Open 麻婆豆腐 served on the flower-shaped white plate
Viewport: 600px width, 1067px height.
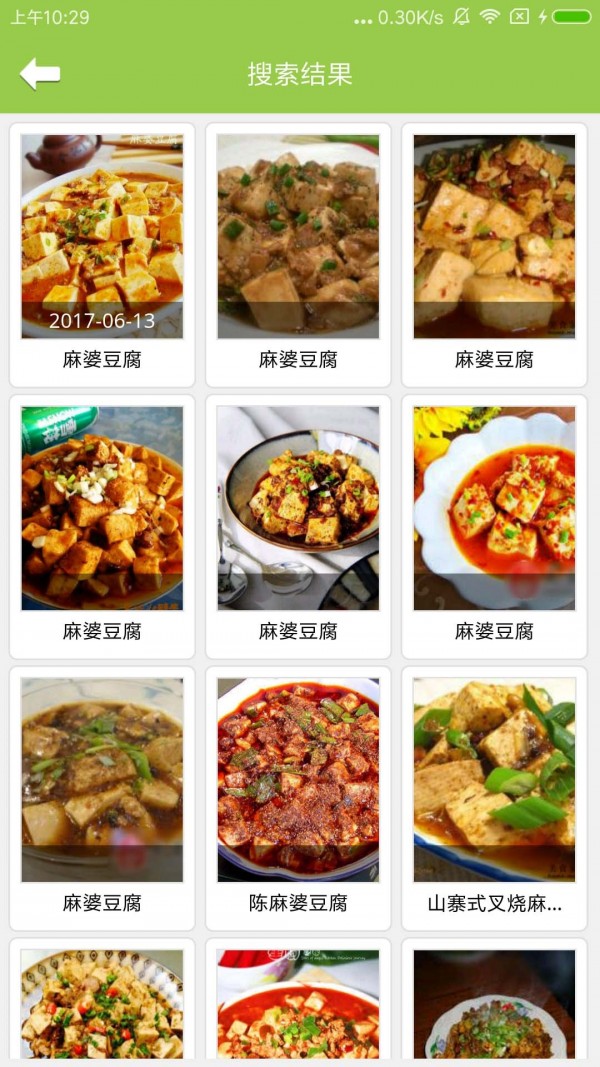pyautogui.click(x=494, y=526)
